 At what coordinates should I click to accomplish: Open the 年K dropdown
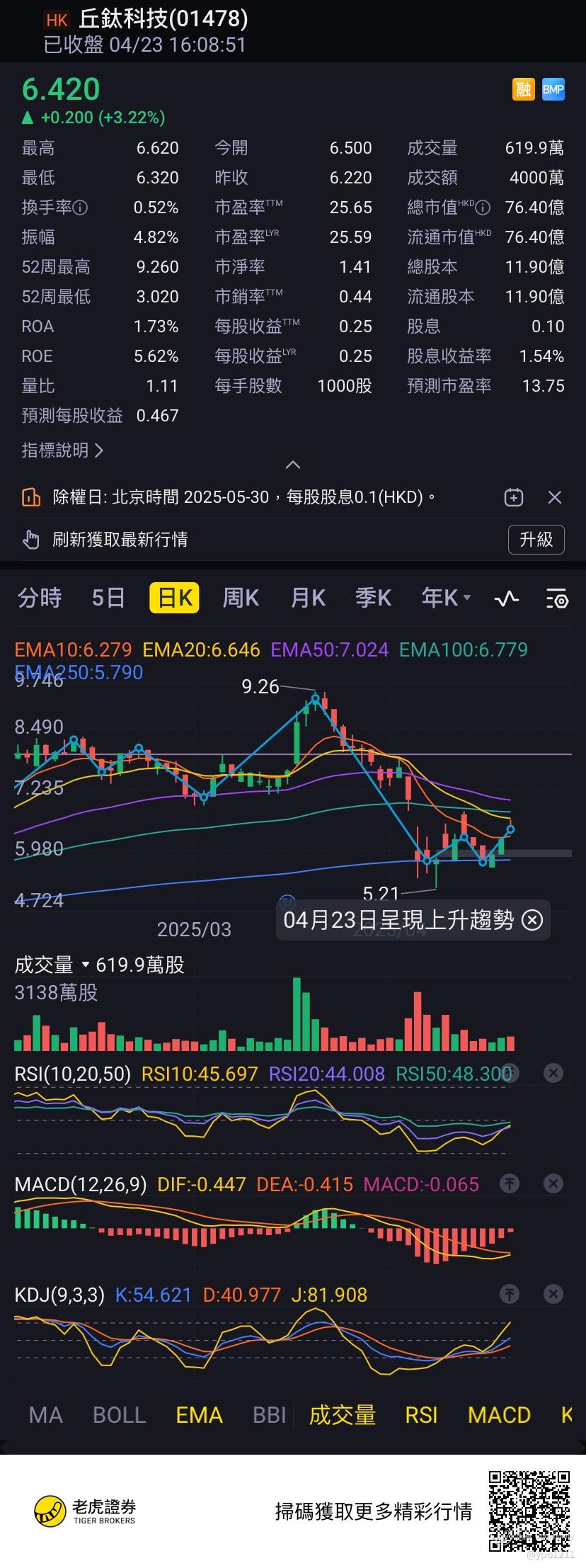pyautogui.click(x=446, y=598)
